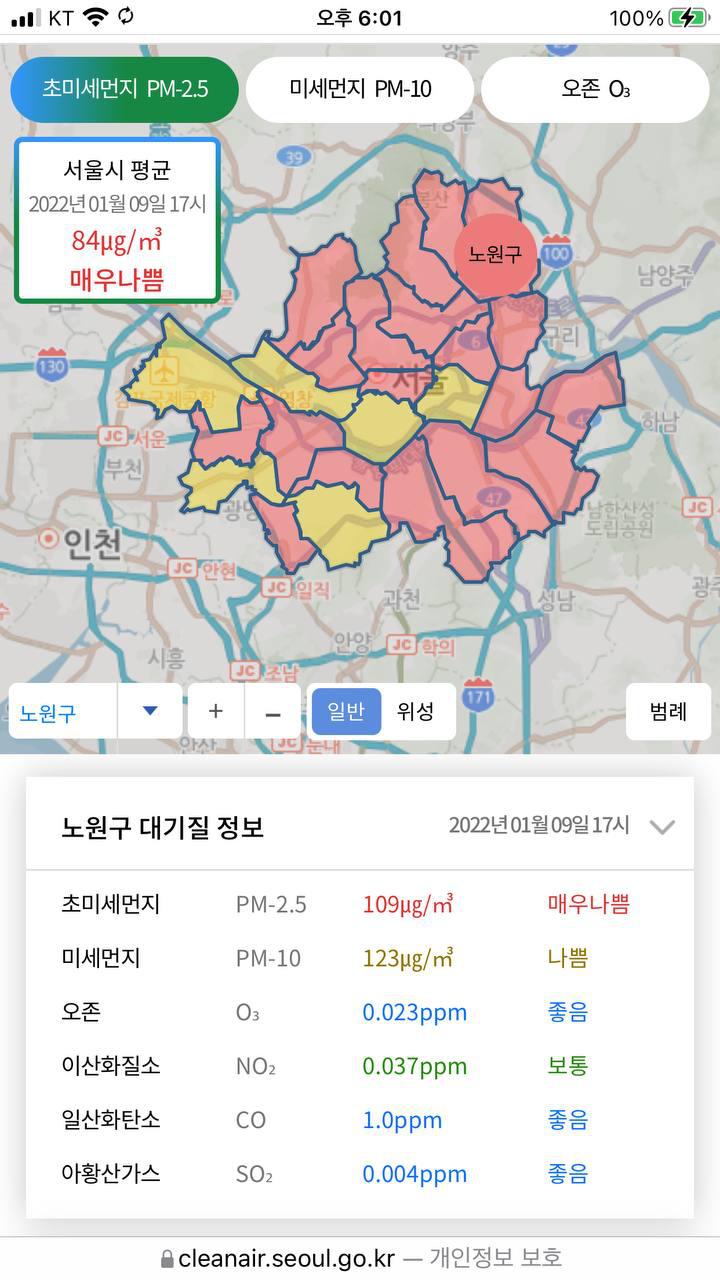
Task: Open the 범례 legend
Action: pyautogui.click(x=668, y=712)
